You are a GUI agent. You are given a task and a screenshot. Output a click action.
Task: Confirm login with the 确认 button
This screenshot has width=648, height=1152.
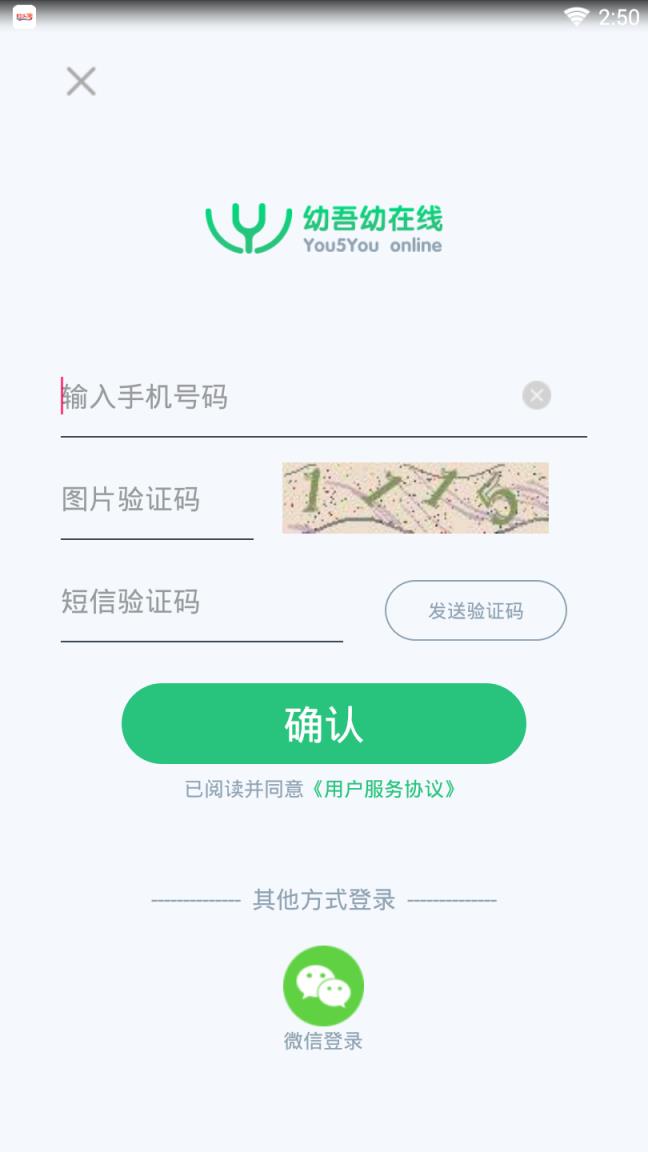324,724
